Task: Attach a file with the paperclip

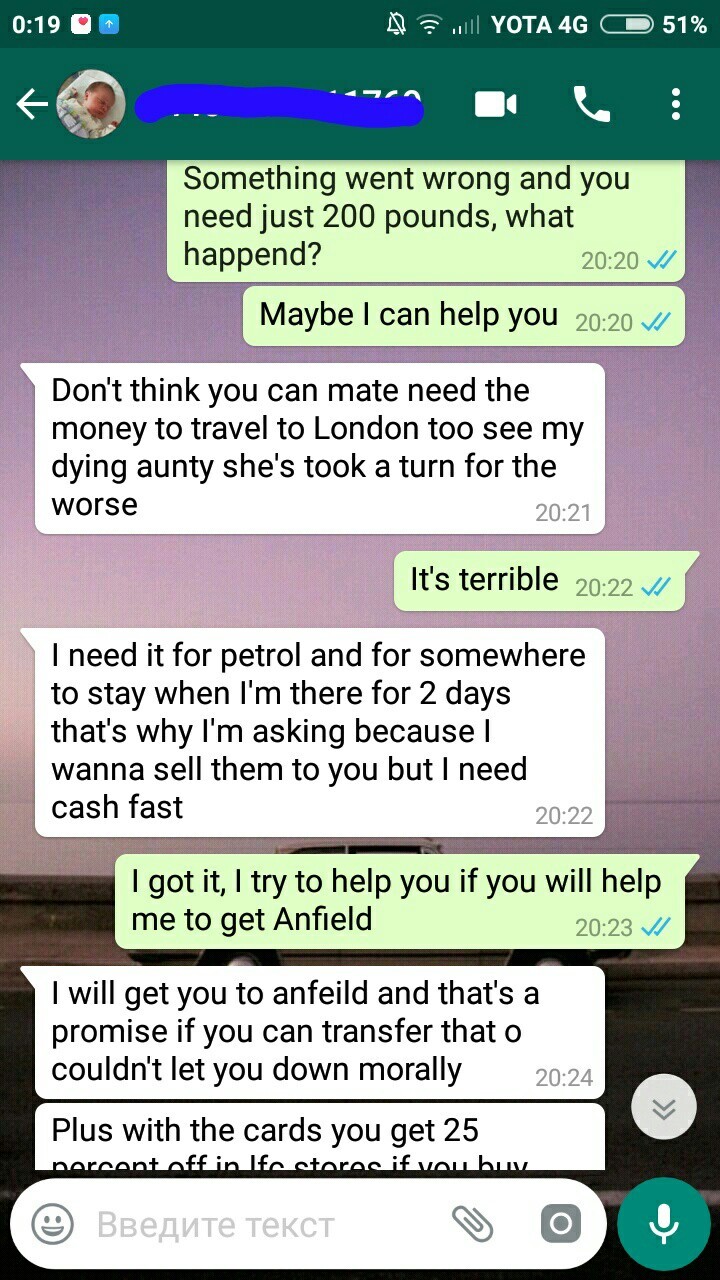Action: 472,1224
